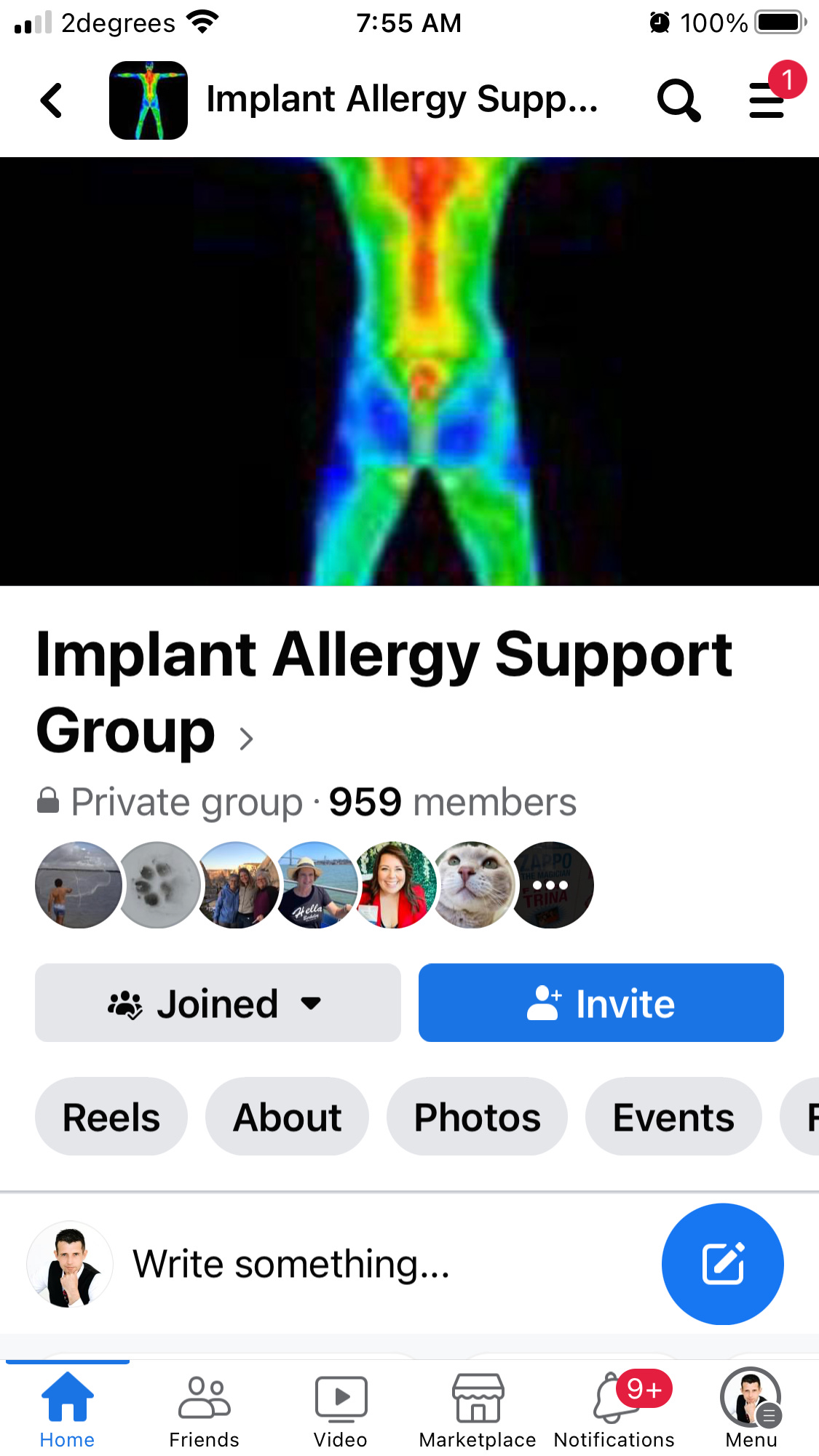This screenshot has width=819, height=1456.
Task: Select the Reels chip
Action: (x=111, y=1117)
